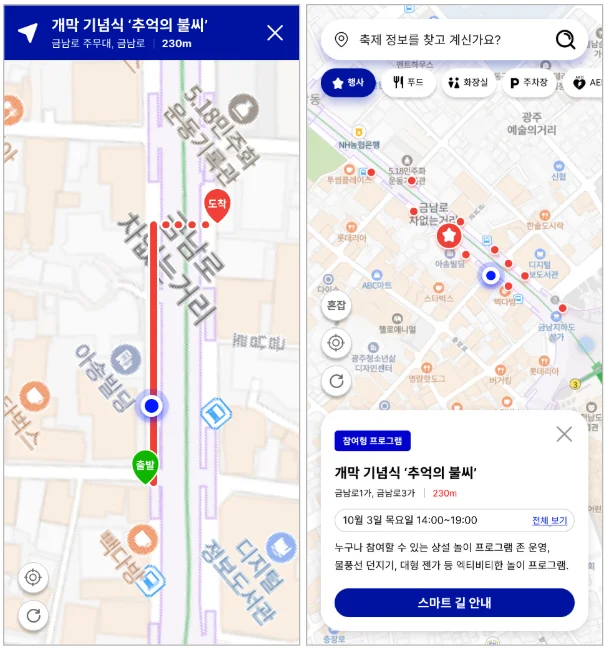Dismiss the 참여형 프로그램 info card

(564, 434)
